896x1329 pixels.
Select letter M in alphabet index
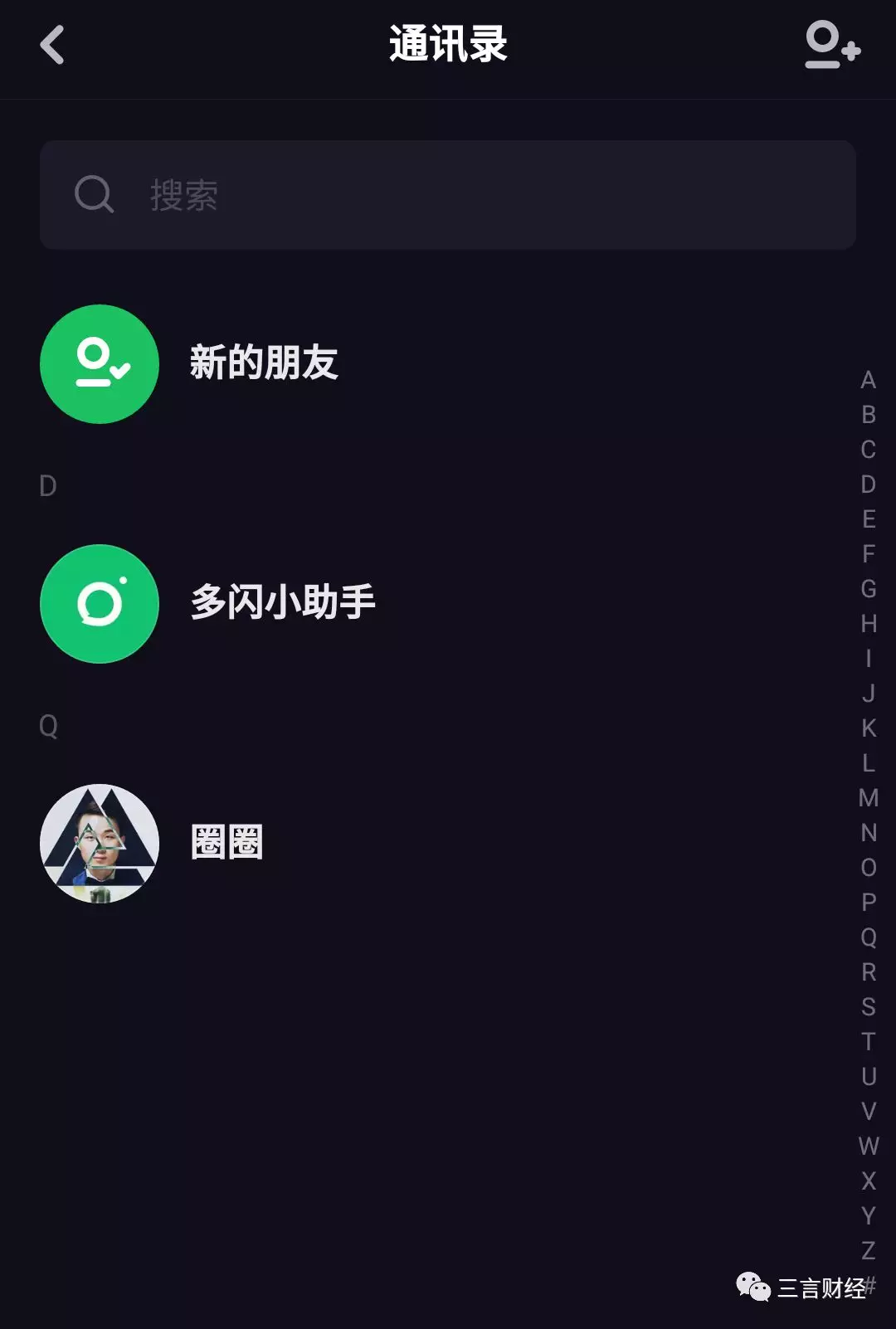868,798
